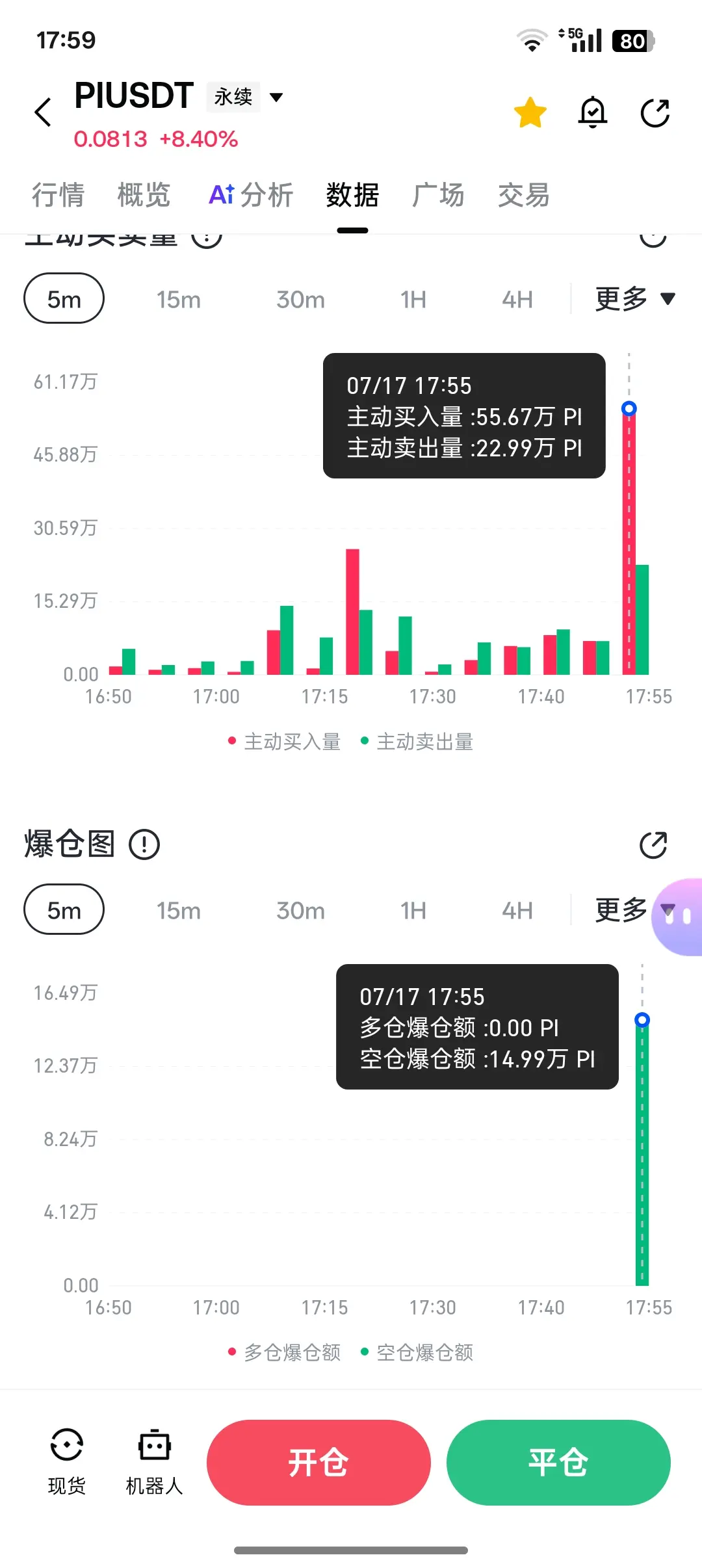Show the info tooltip beside 爆仓图

144,844
